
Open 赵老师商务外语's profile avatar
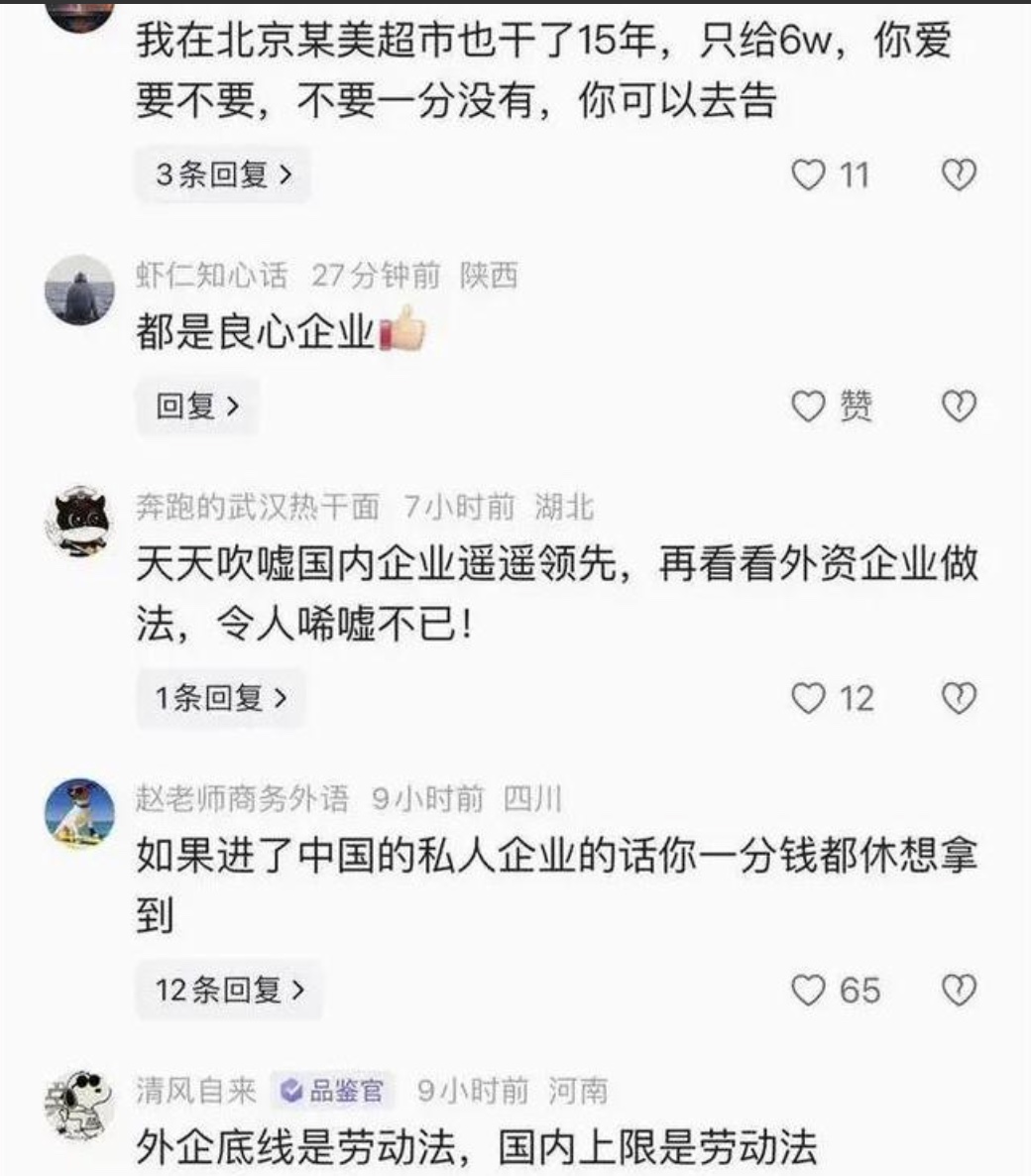click(80, 813)
